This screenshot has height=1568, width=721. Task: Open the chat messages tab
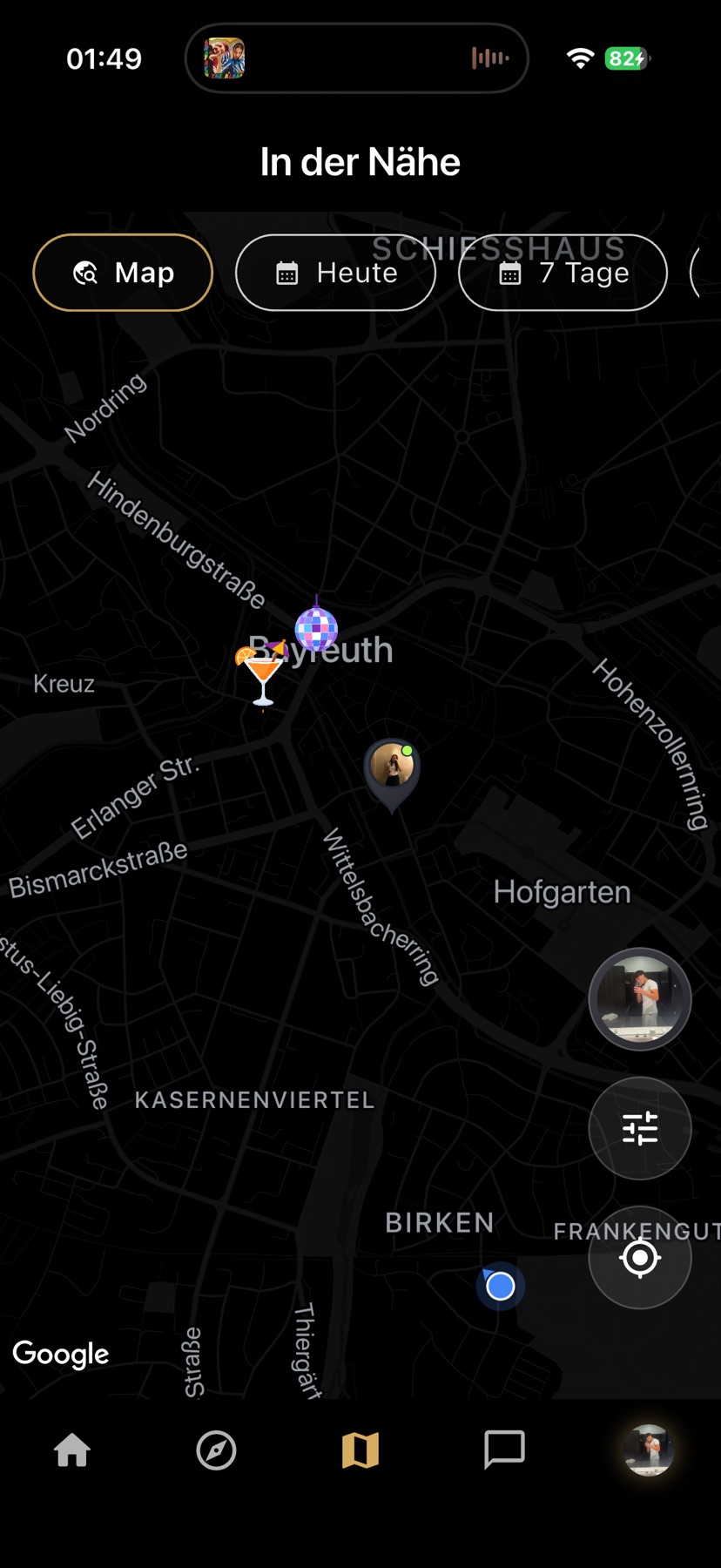click(x=504, y=1450)
